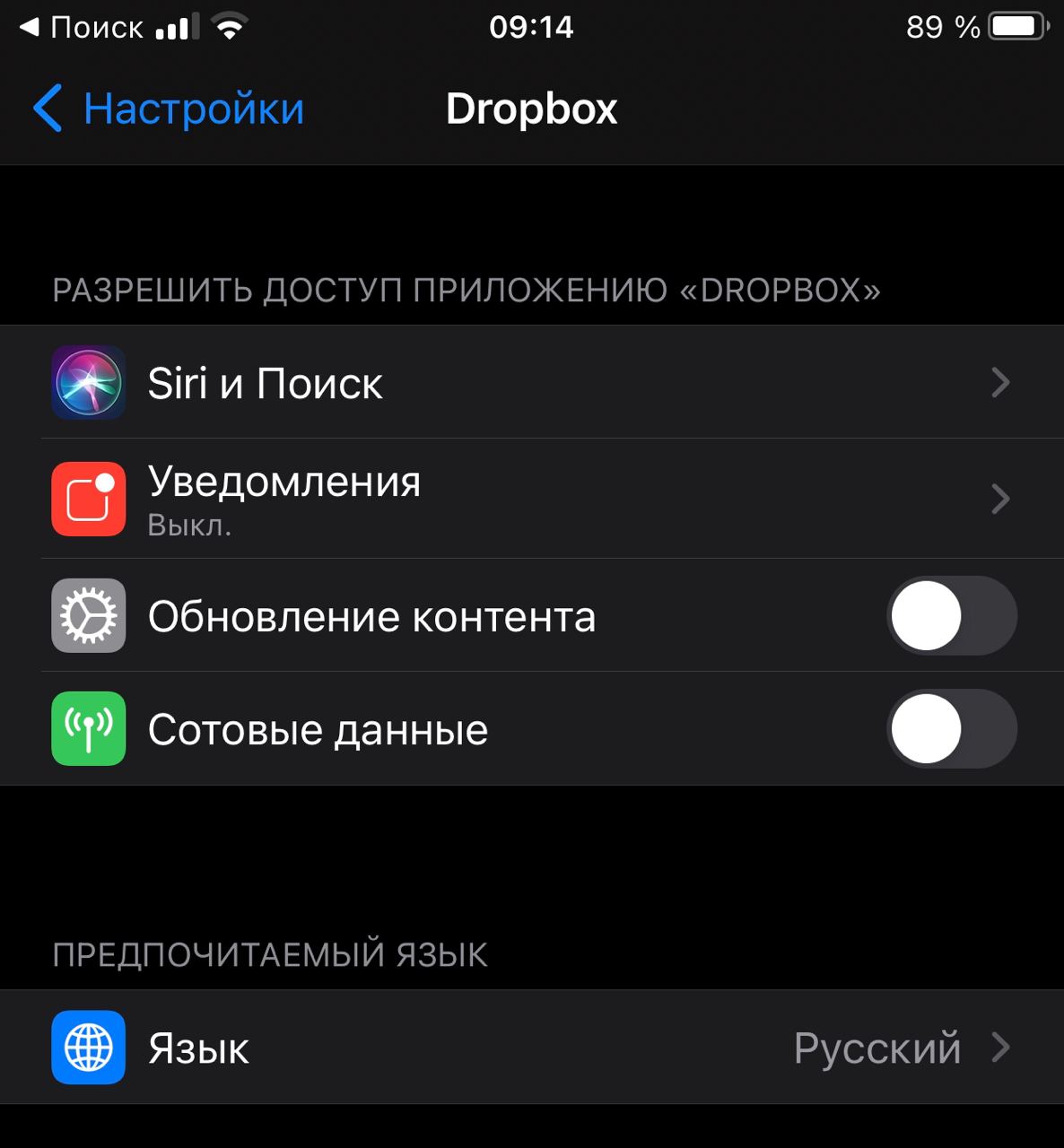Image resolution: width=1064 pixels, height=1148 pixels.
Task: Open Уведомления settings for Dropbox
Action: (x=531, y=499)
